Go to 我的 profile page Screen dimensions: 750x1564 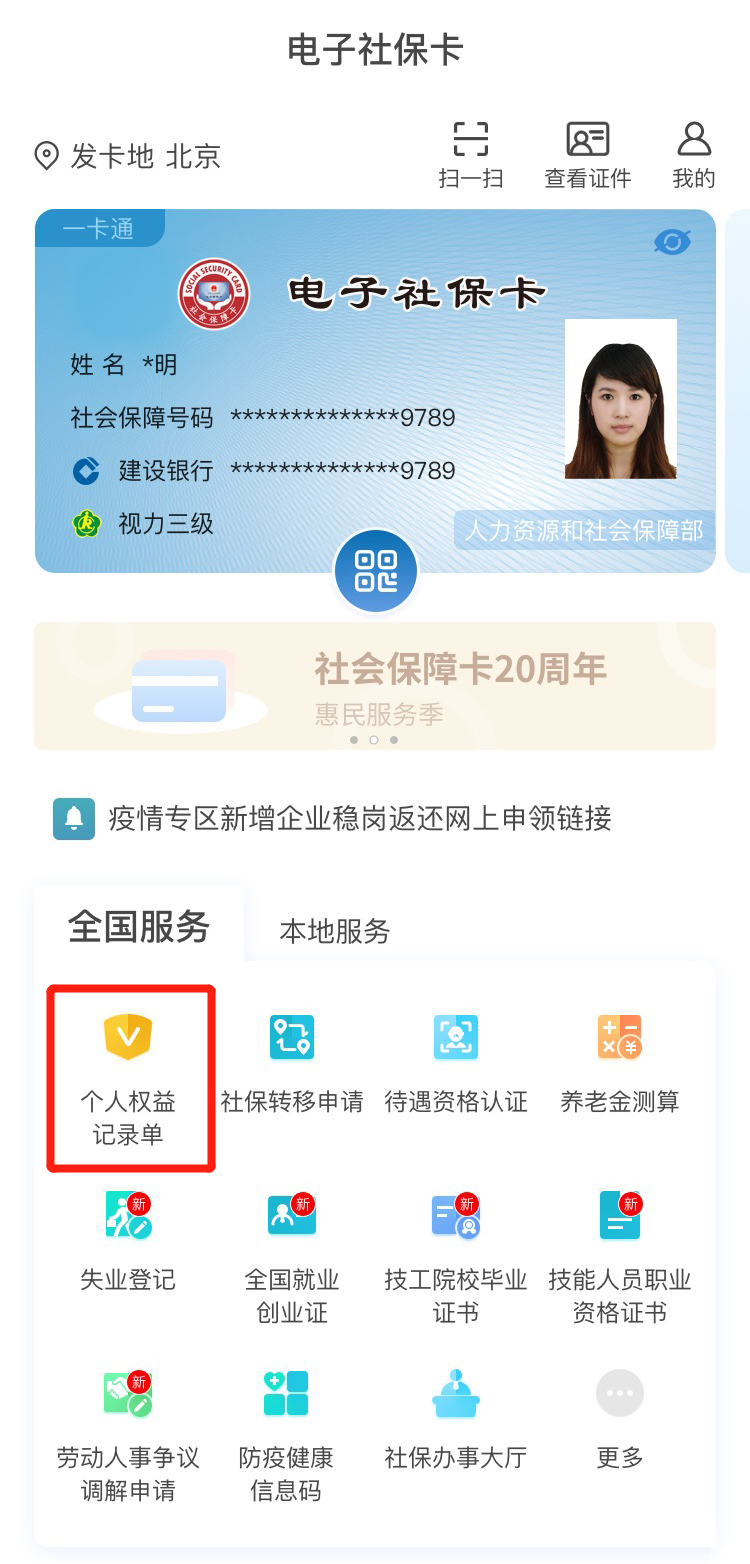pyautogui.click(x=693, y=154)
